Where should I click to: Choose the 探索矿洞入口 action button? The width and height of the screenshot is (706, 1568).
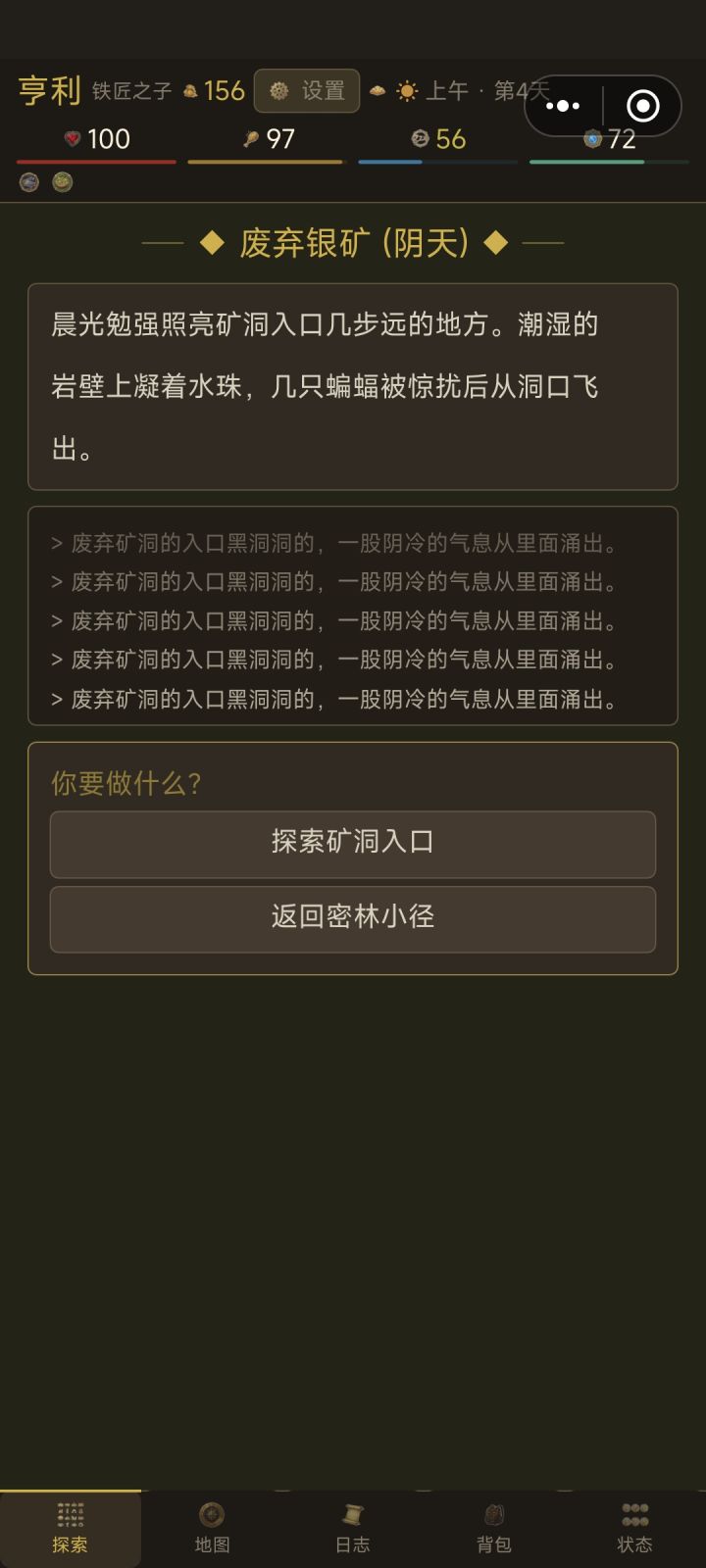click(353, 845)
